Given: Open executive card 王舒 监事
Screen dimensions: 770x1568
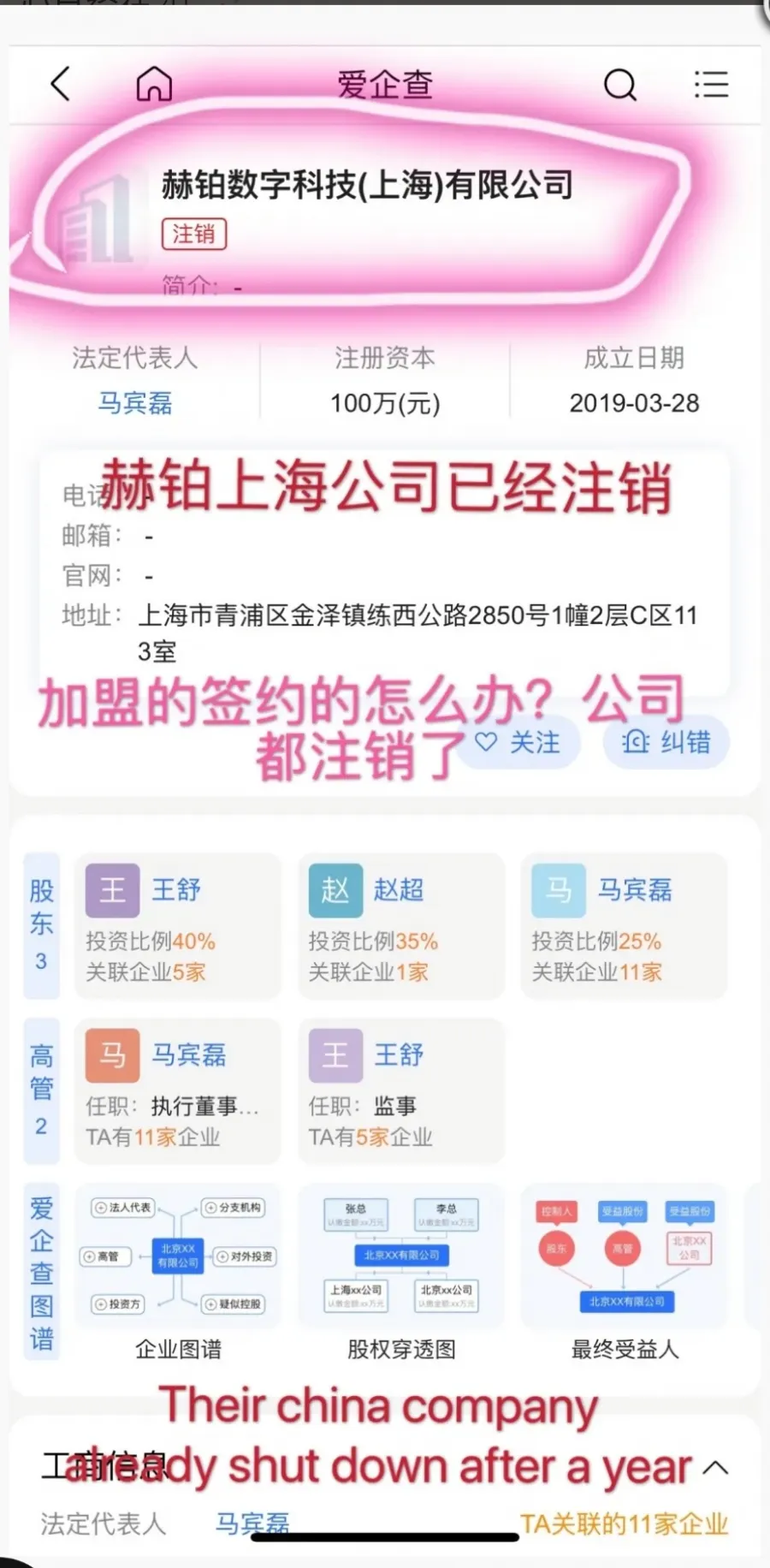Looking at the screenshot, I should [x=401, y=1091].
